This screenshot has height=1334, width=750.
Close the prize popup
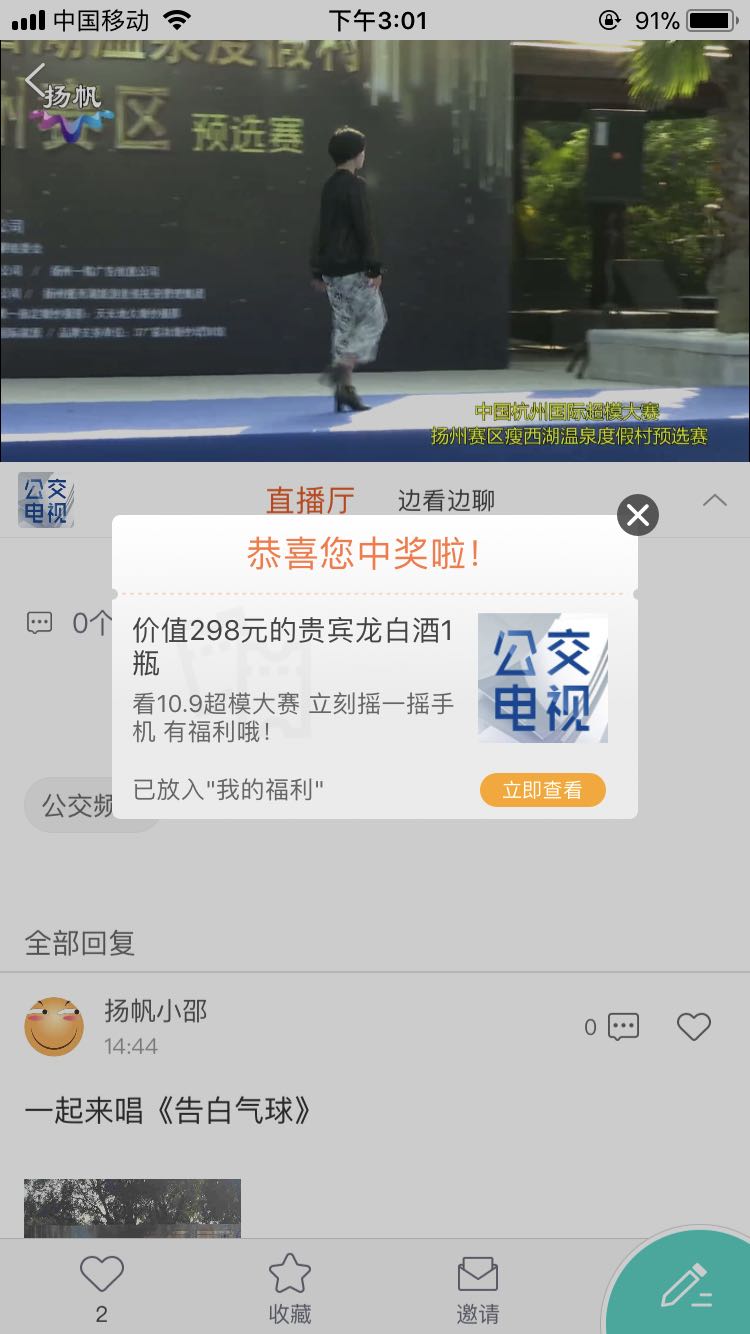638,515
